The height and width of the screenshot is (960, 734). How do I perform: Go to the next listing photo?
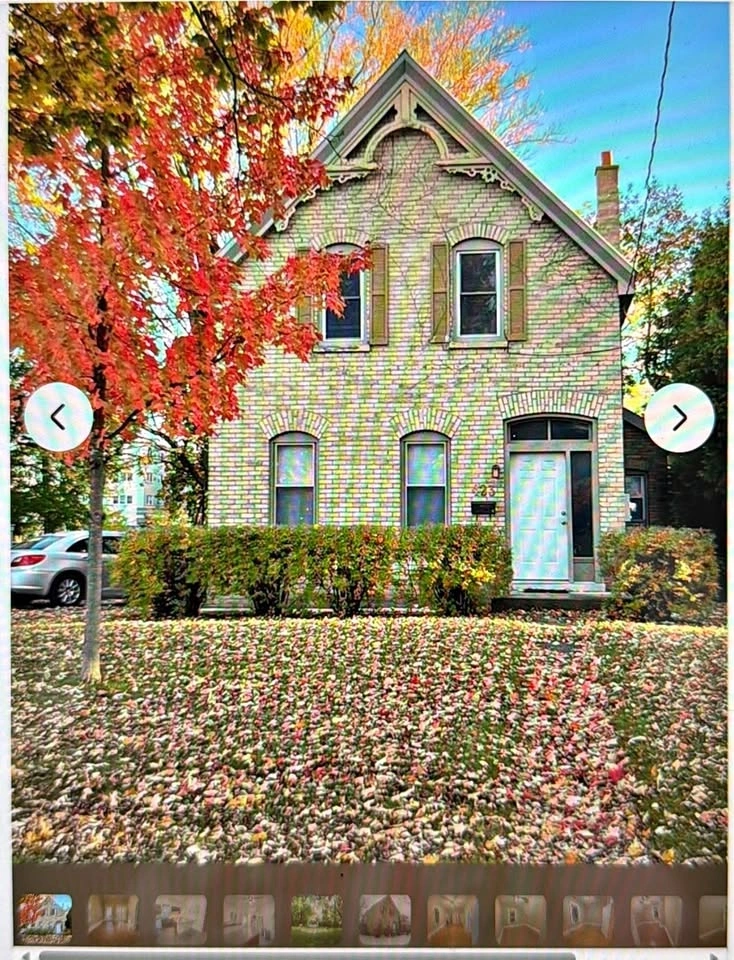680,418
